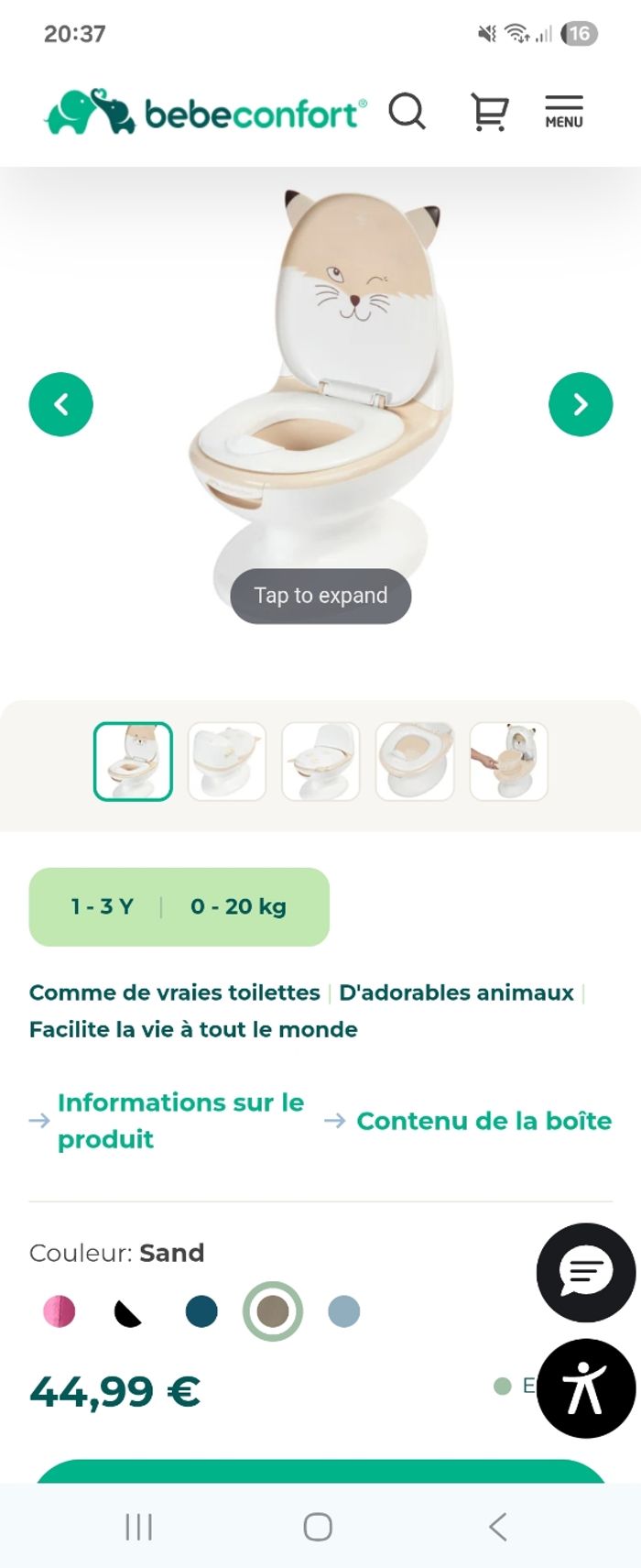Select the second product thumbnail
The width and height of the screenshot is (641, 1568).
click(x=227, y=762)
